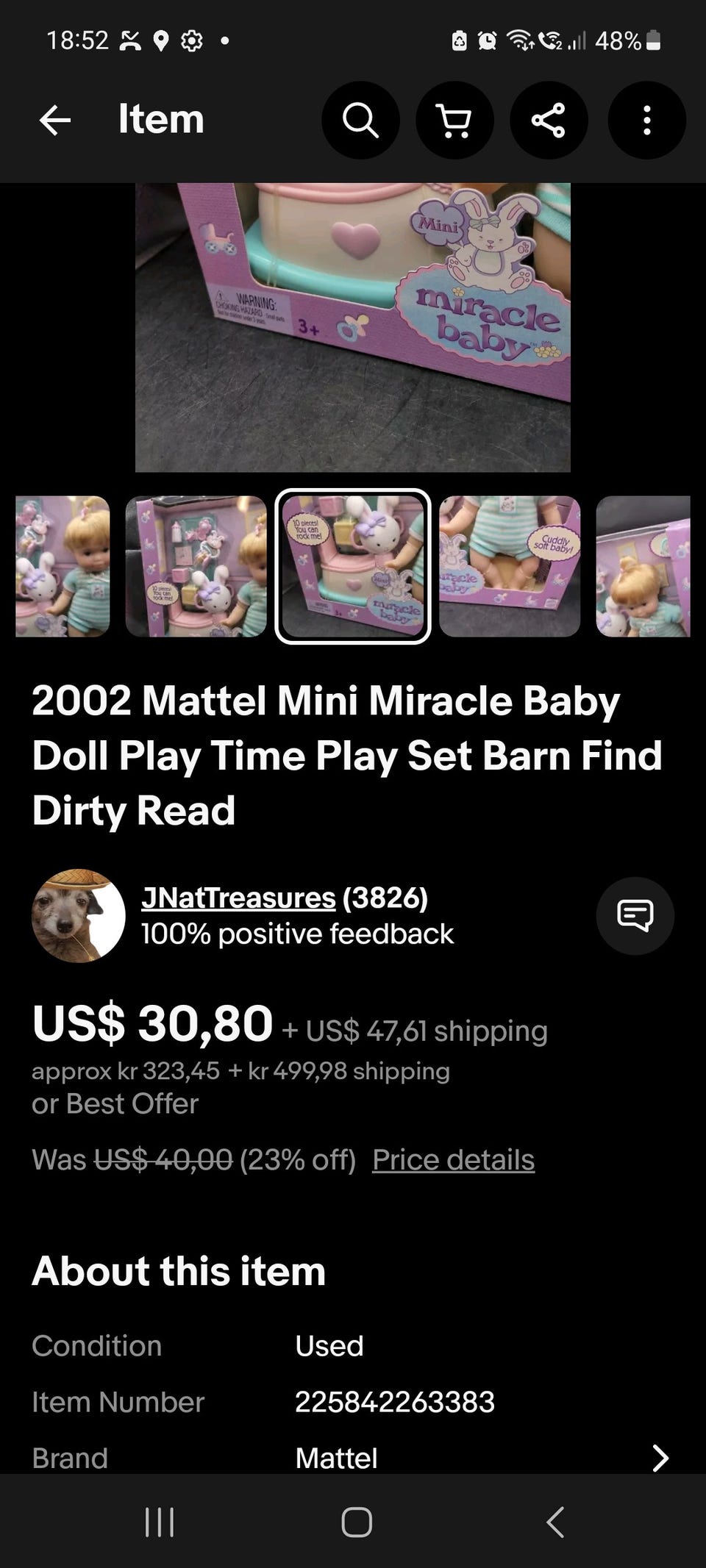Expand the Brand Mattel row
The image size is (706, 1568).
pos(660,1458)
